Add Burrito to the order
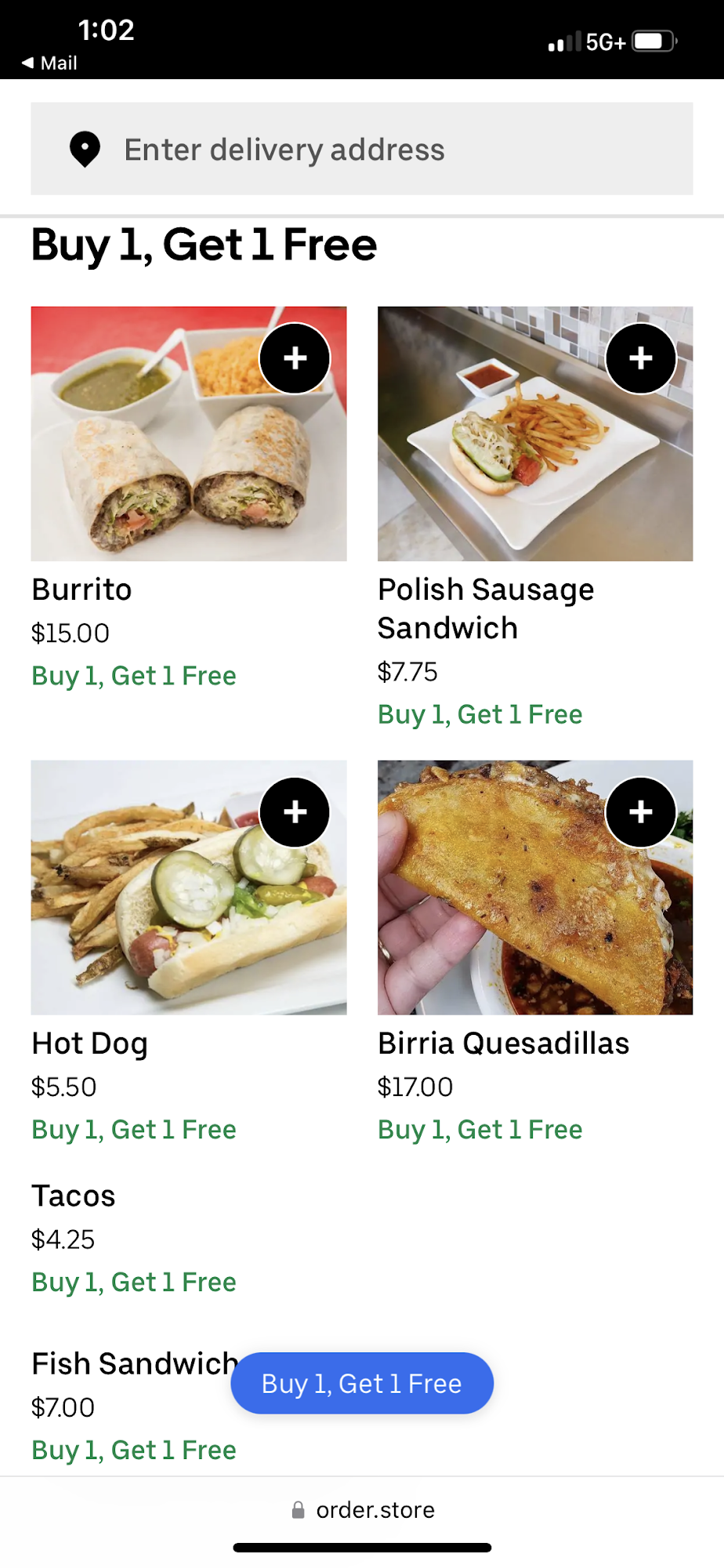Viewport: 724px width, 1568px height. [295, 358]
